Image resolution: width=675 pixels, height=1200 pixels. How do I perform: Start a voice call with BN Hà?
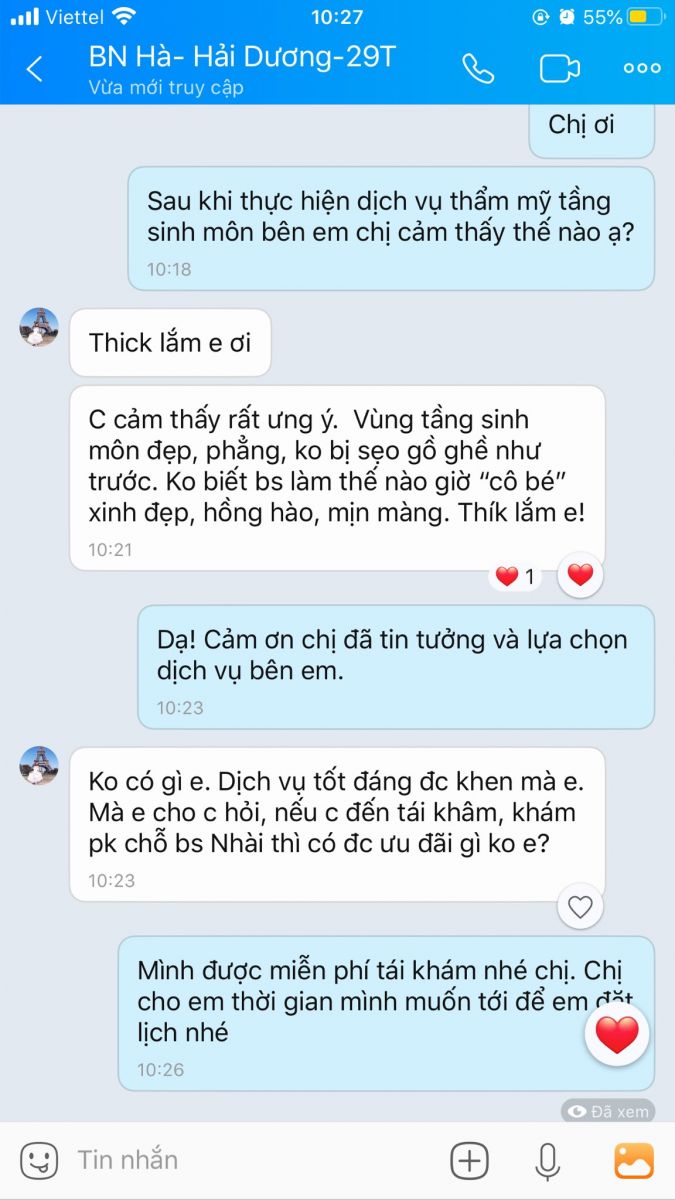point(477,68)
